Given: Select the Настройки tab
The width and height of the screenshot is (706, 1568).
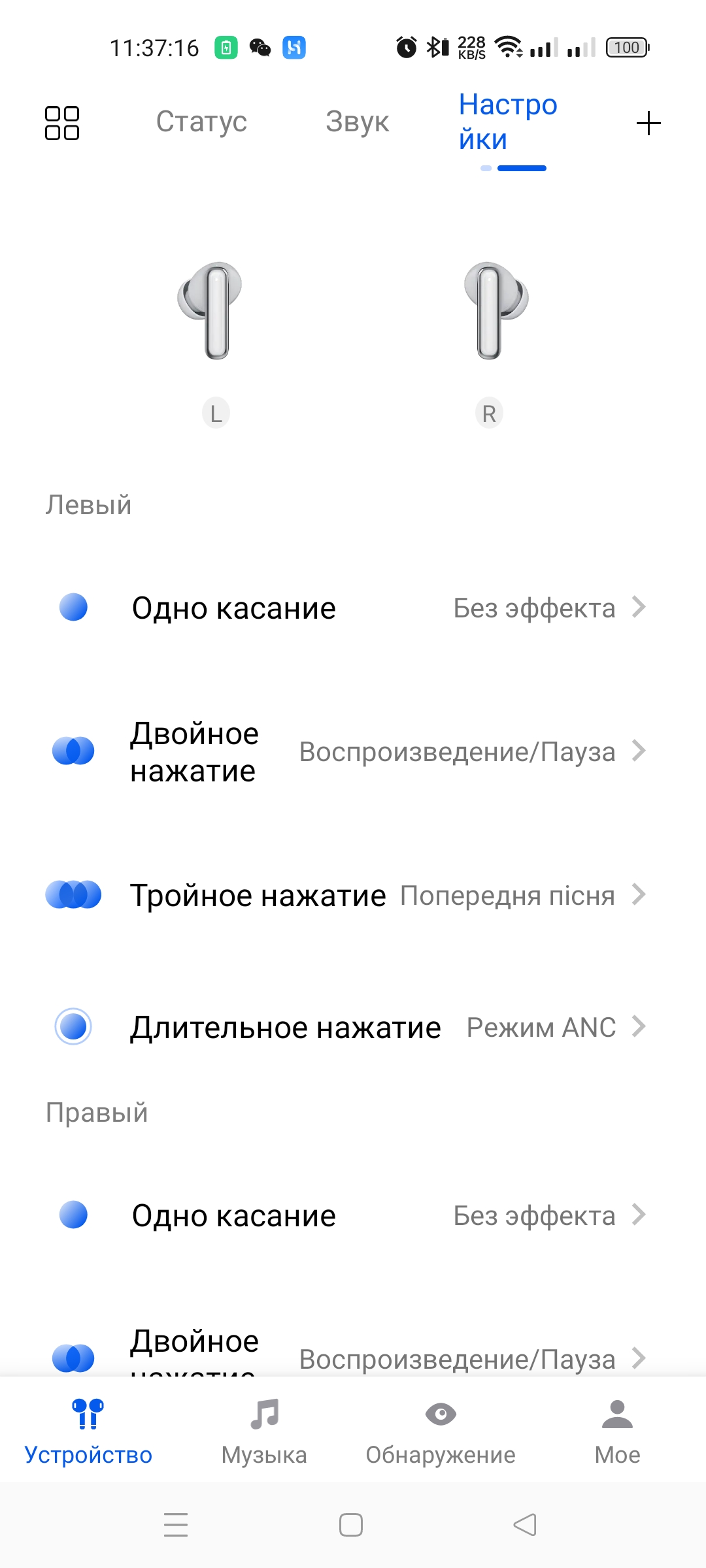Looking at the screenshot, I should click(x=508, y=123).
